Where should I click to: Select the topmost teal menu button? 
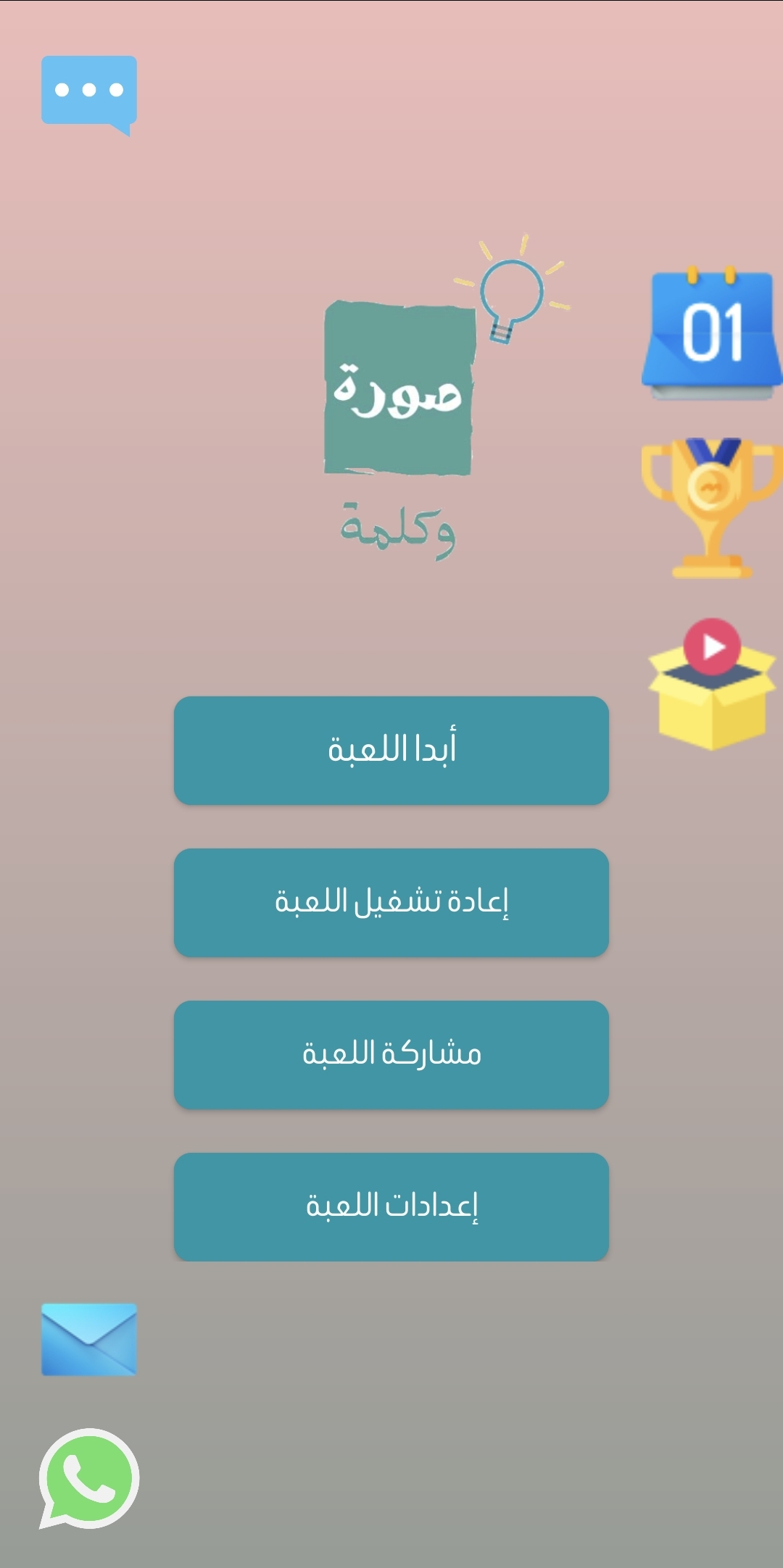tap(390, 751)
